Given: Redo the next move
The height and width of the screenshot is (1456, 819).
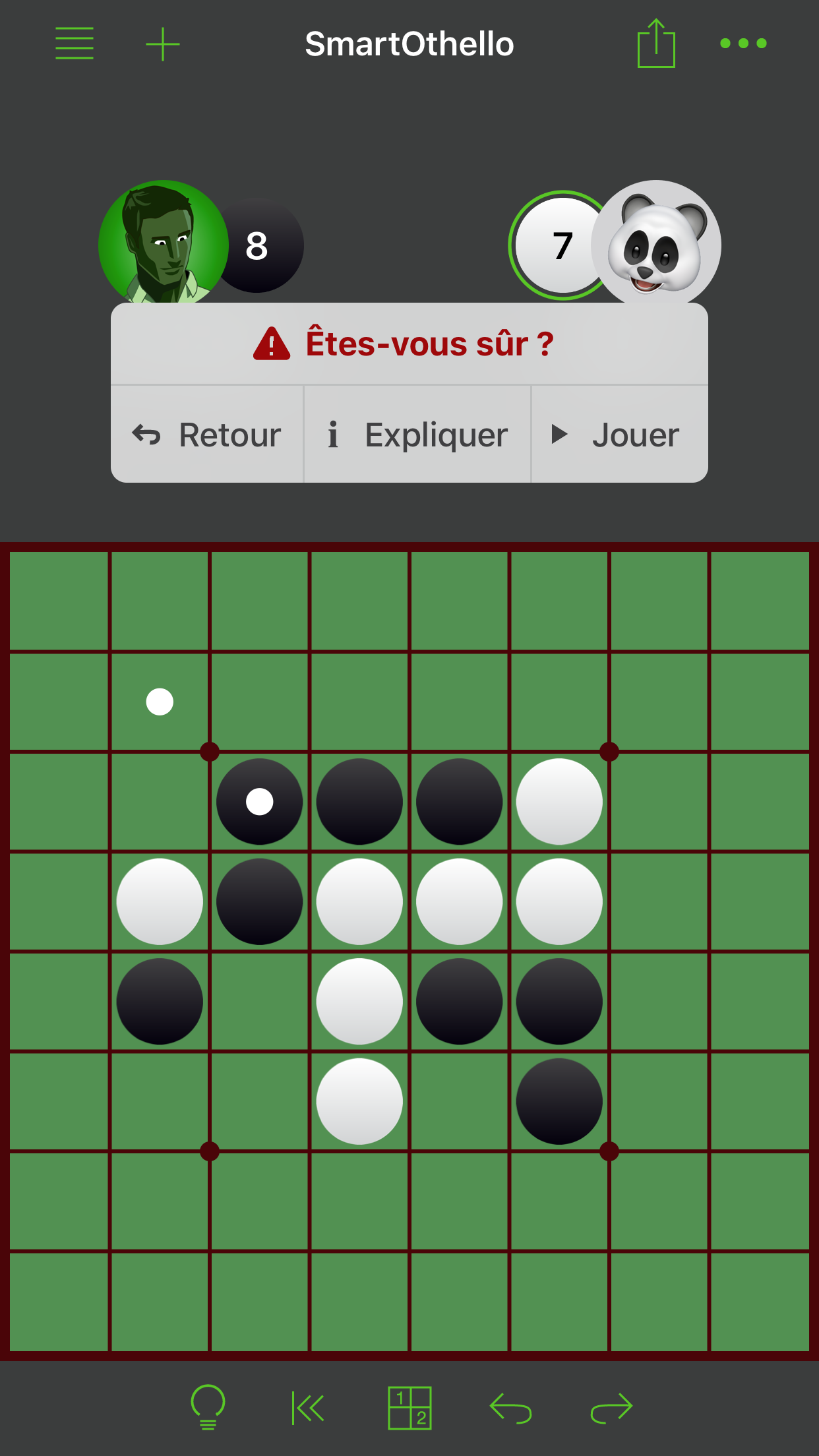Looking at the screenshot, I should click(x=611, y=1408).
